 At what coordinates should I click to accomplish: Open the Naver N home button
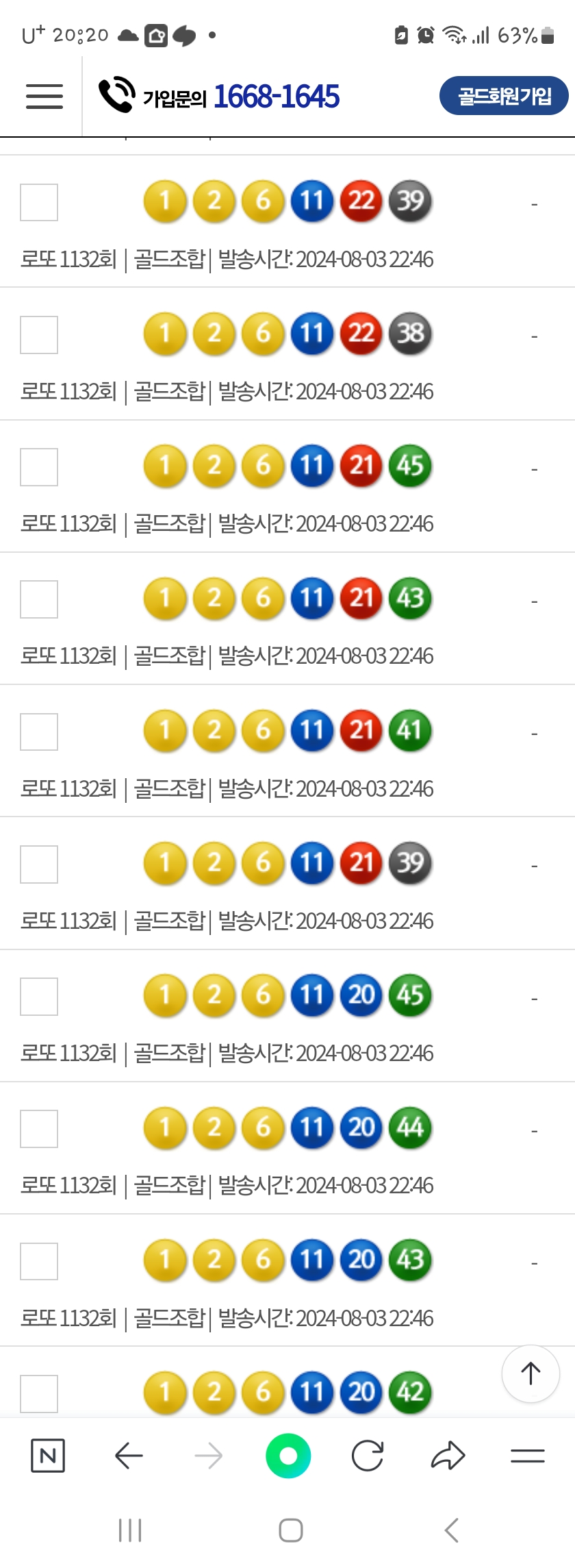click(48, 1456)
